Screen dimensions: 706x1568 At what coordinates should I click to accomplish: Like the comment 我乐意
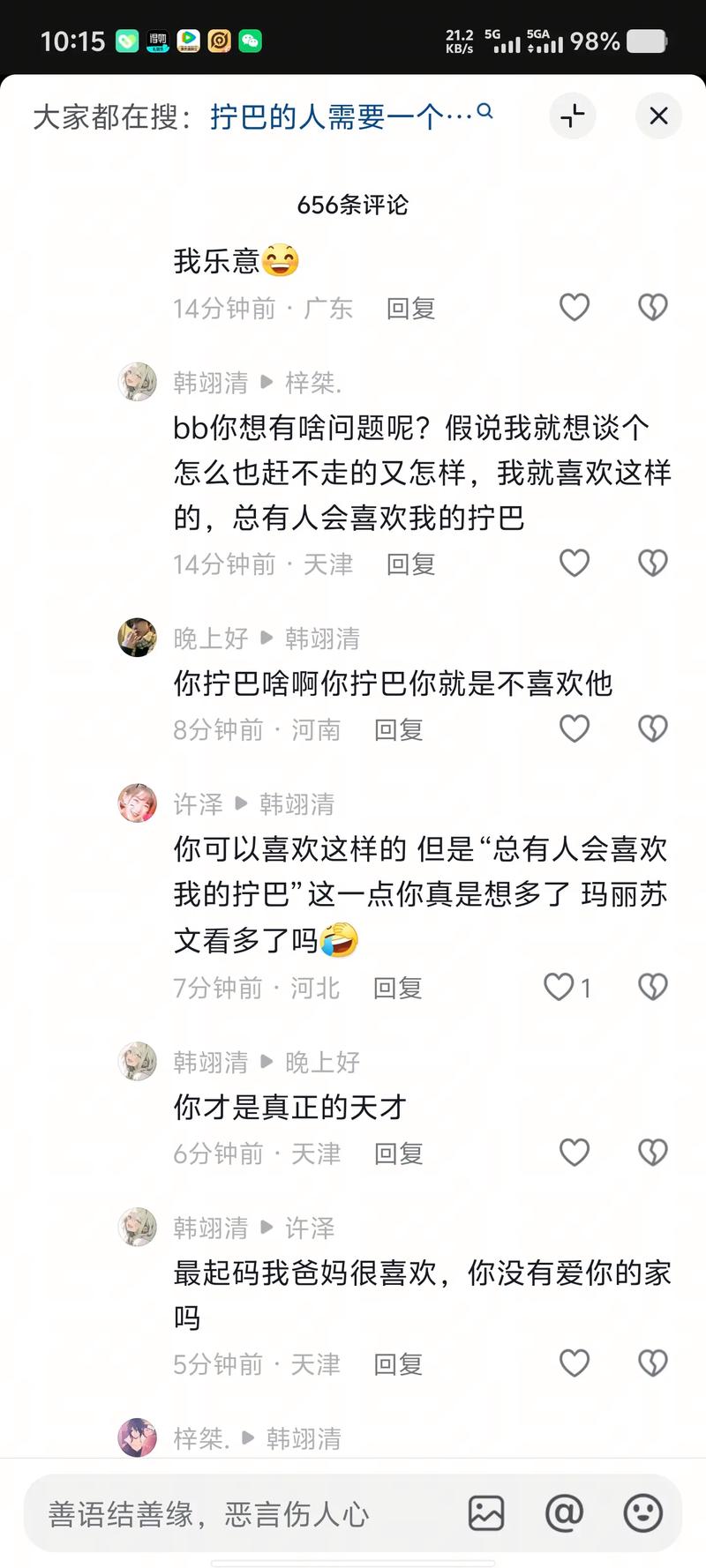(575, 307)
